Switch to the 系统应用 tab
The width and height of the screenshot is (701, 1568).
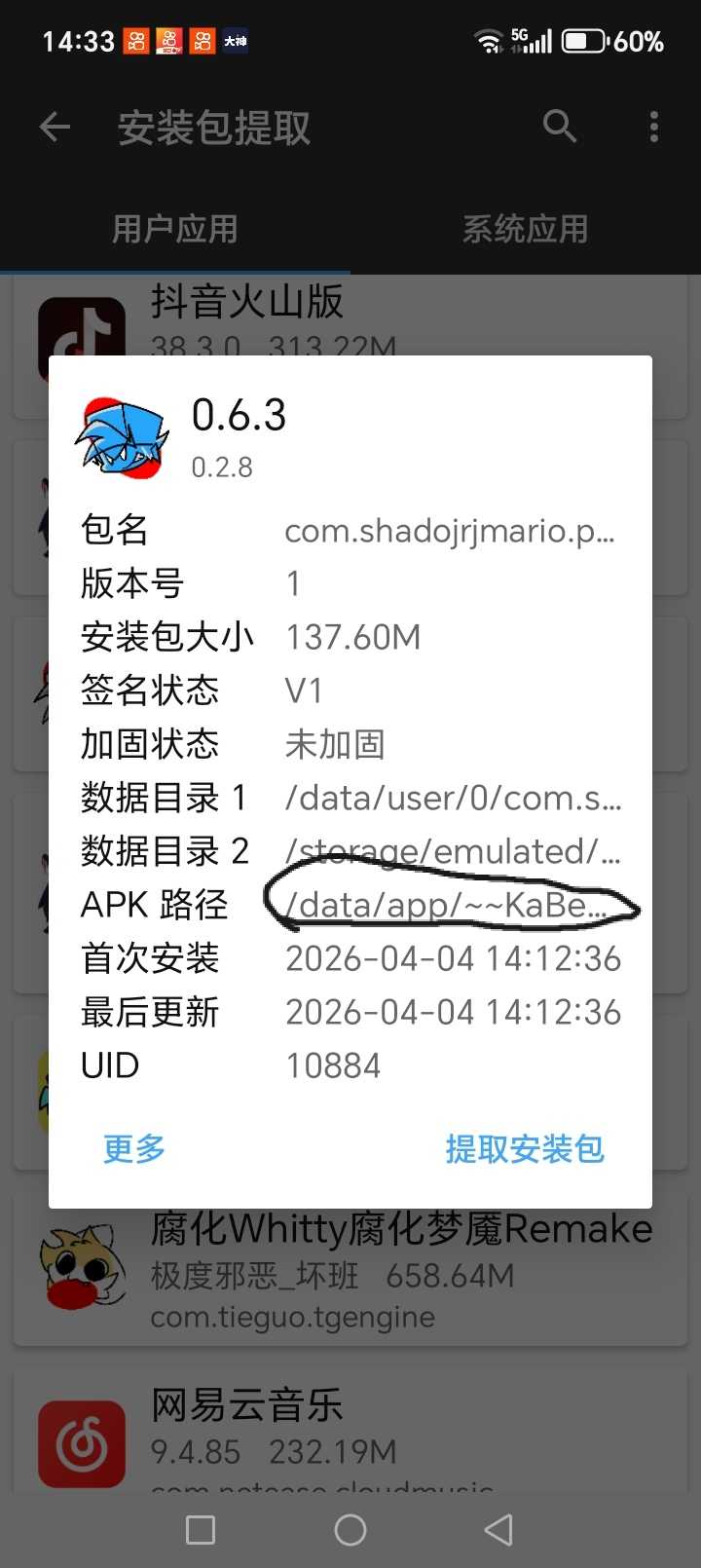tap(525, 229)
